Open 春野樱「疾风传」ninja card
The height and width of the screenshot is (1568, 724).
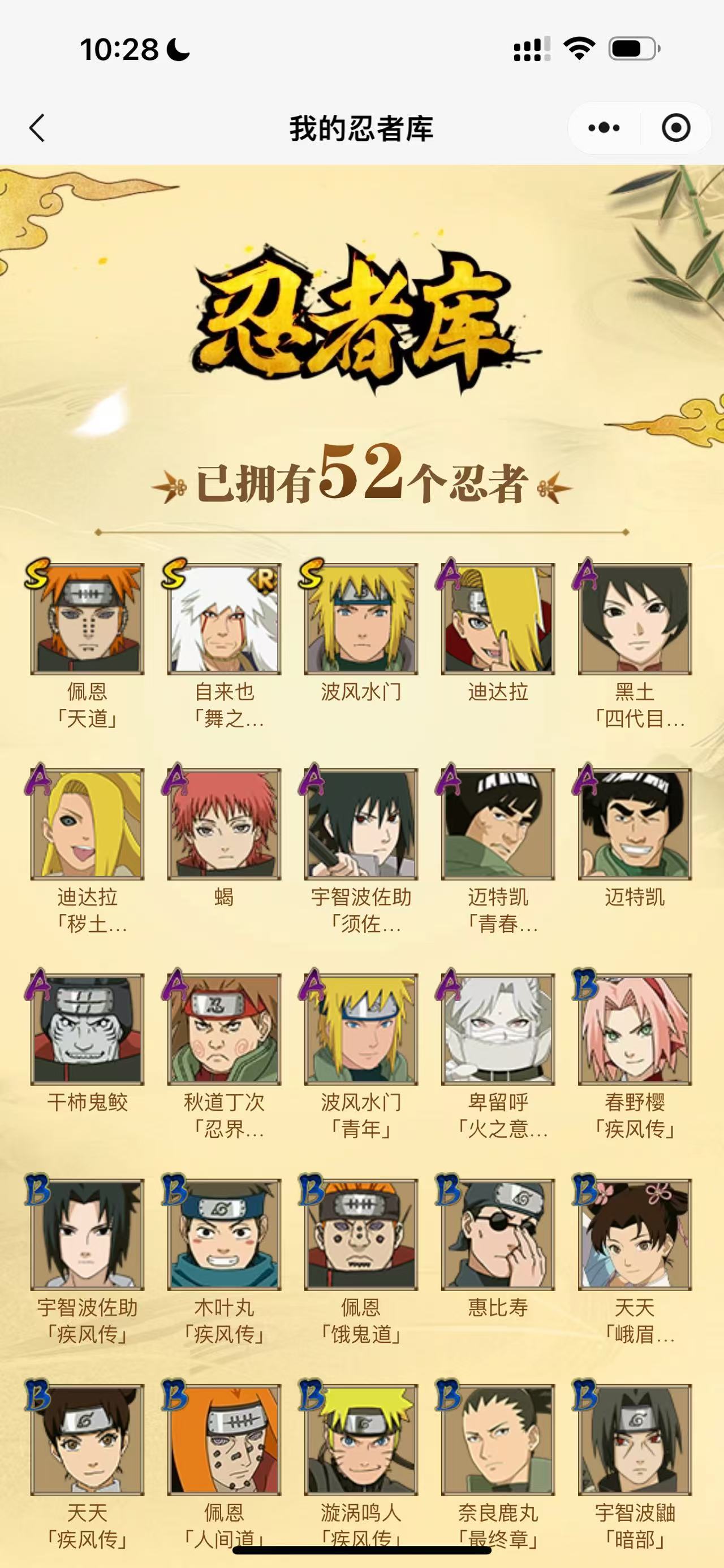(635, 1029)
